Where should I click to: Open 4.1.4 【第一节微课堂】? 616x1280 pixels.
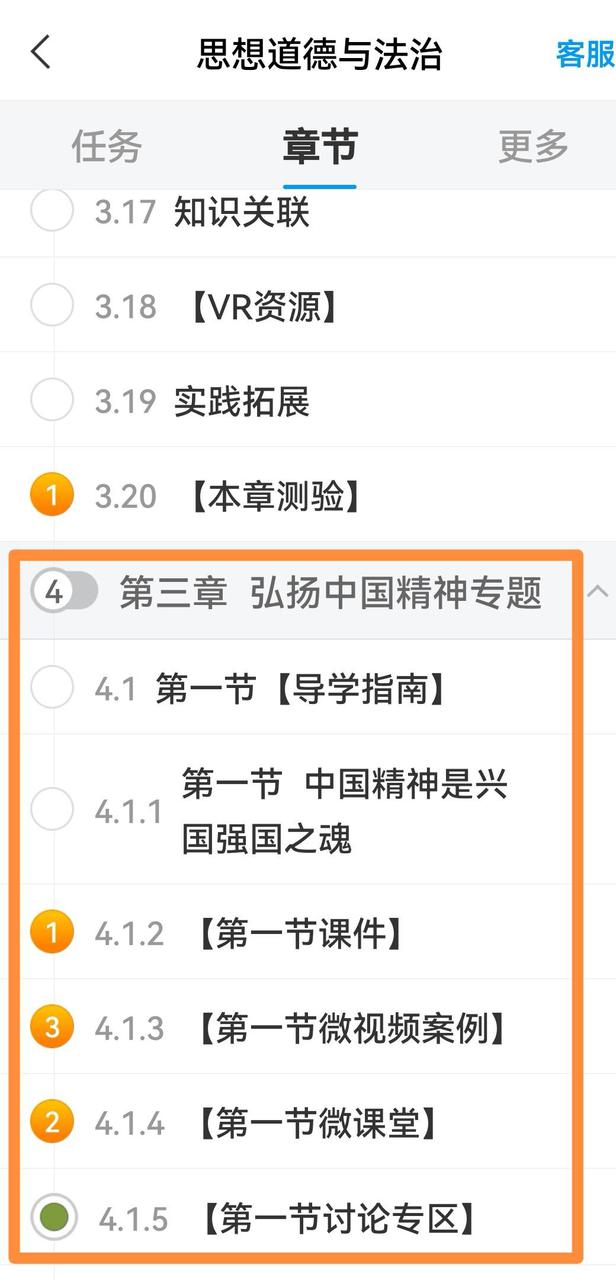coord(317,1122)
